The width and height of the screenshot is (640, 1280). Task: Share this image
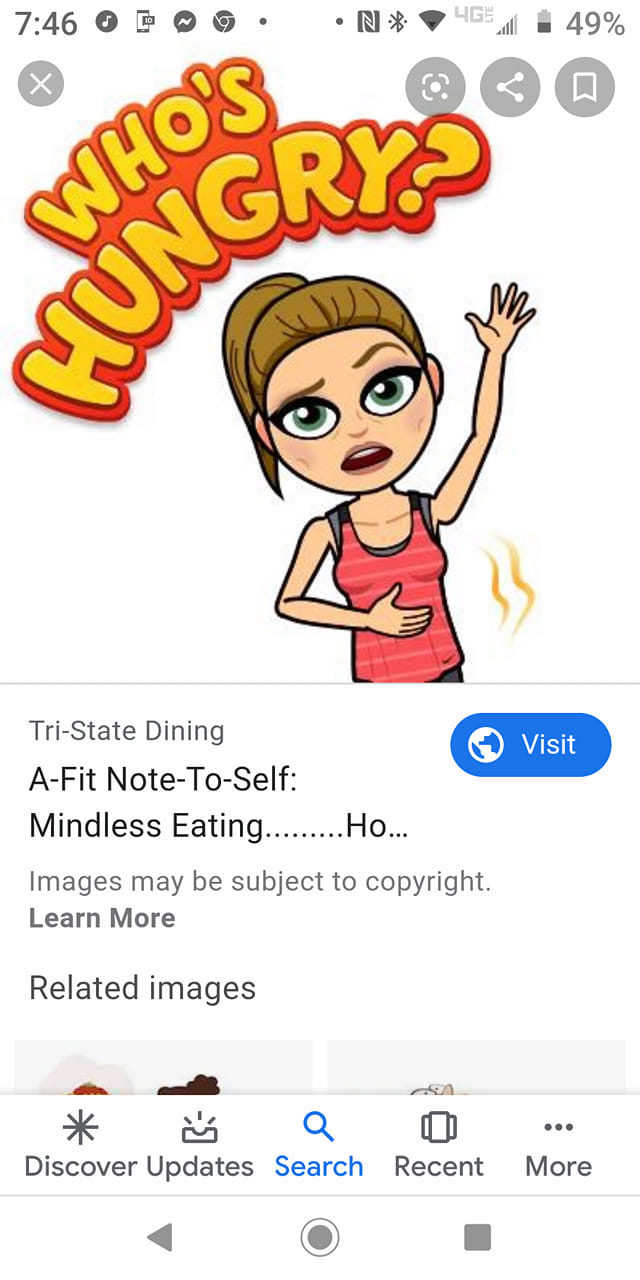(x=510, y=88)
